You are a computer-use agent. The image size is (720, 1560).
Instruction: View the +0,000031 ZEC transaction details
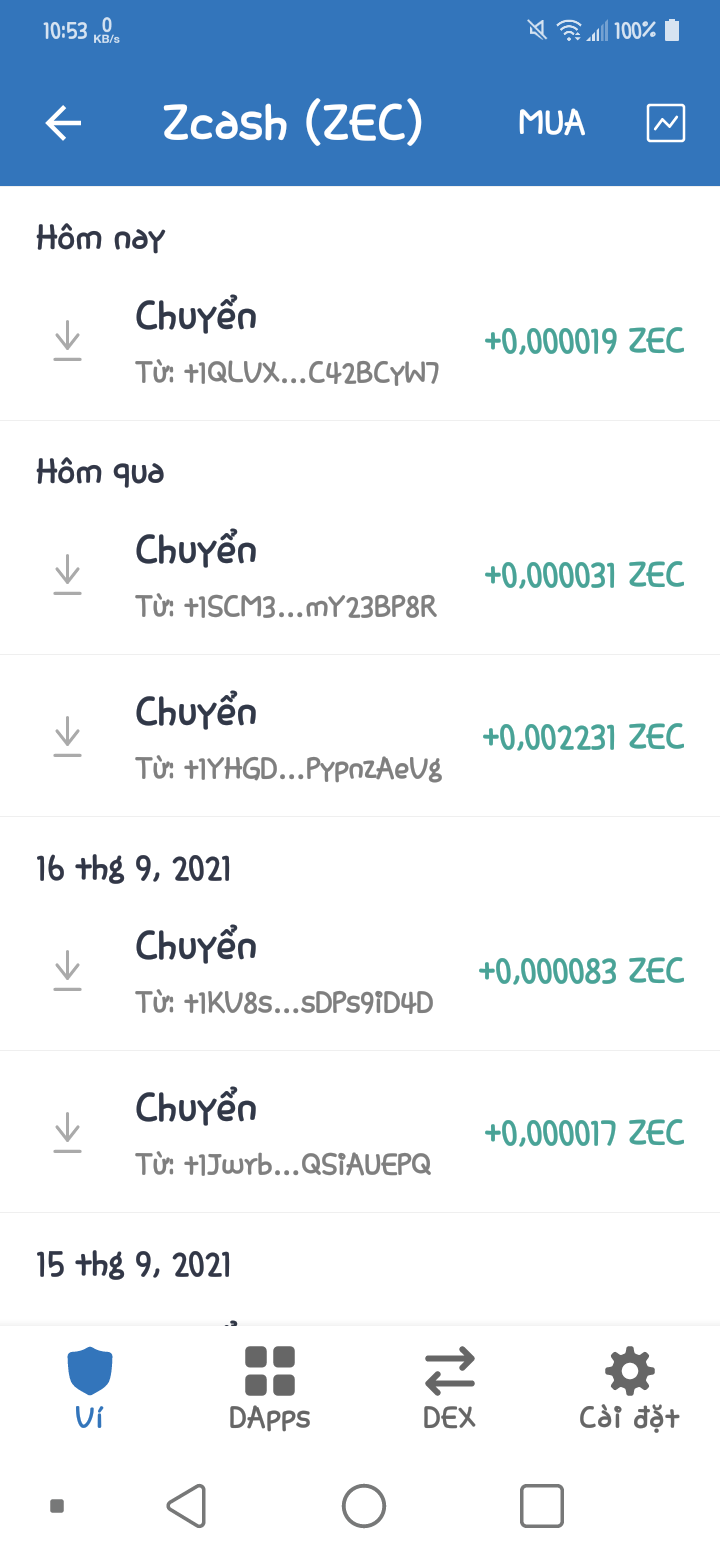pyautogui.click(x=360, y=576)
